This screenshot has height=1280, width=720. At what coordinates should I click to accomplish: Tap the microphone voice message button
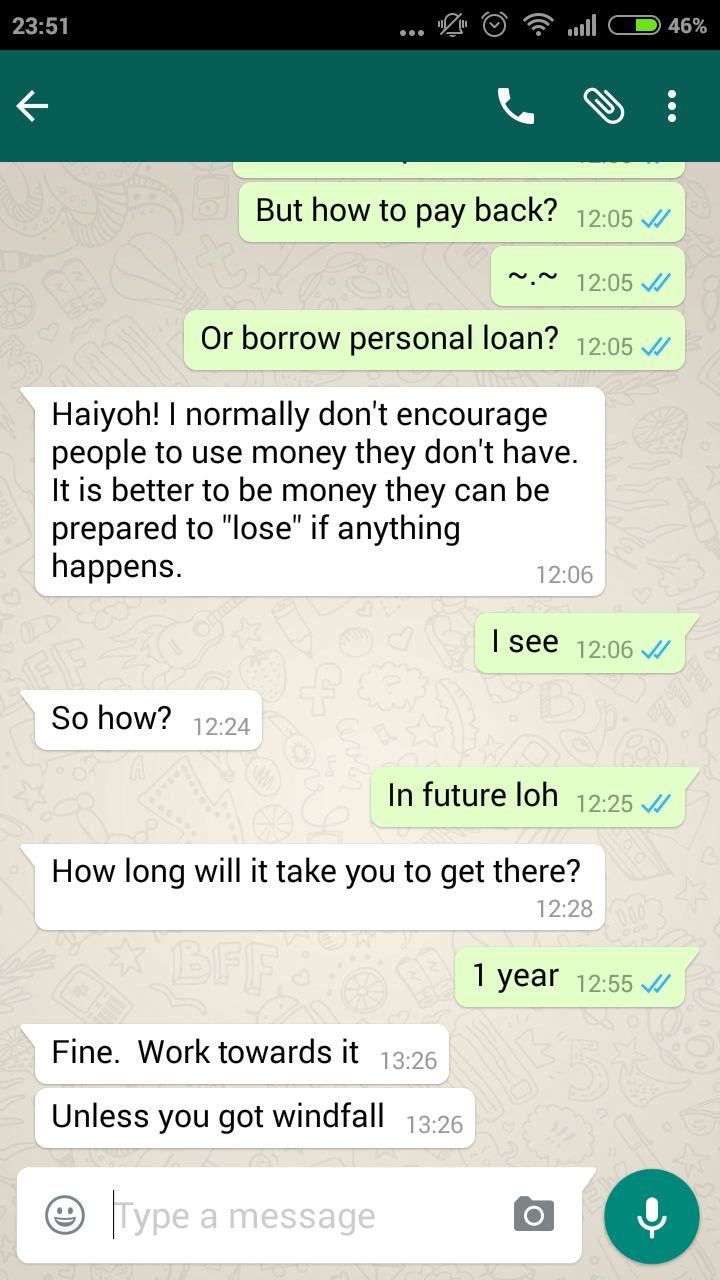652,1216
